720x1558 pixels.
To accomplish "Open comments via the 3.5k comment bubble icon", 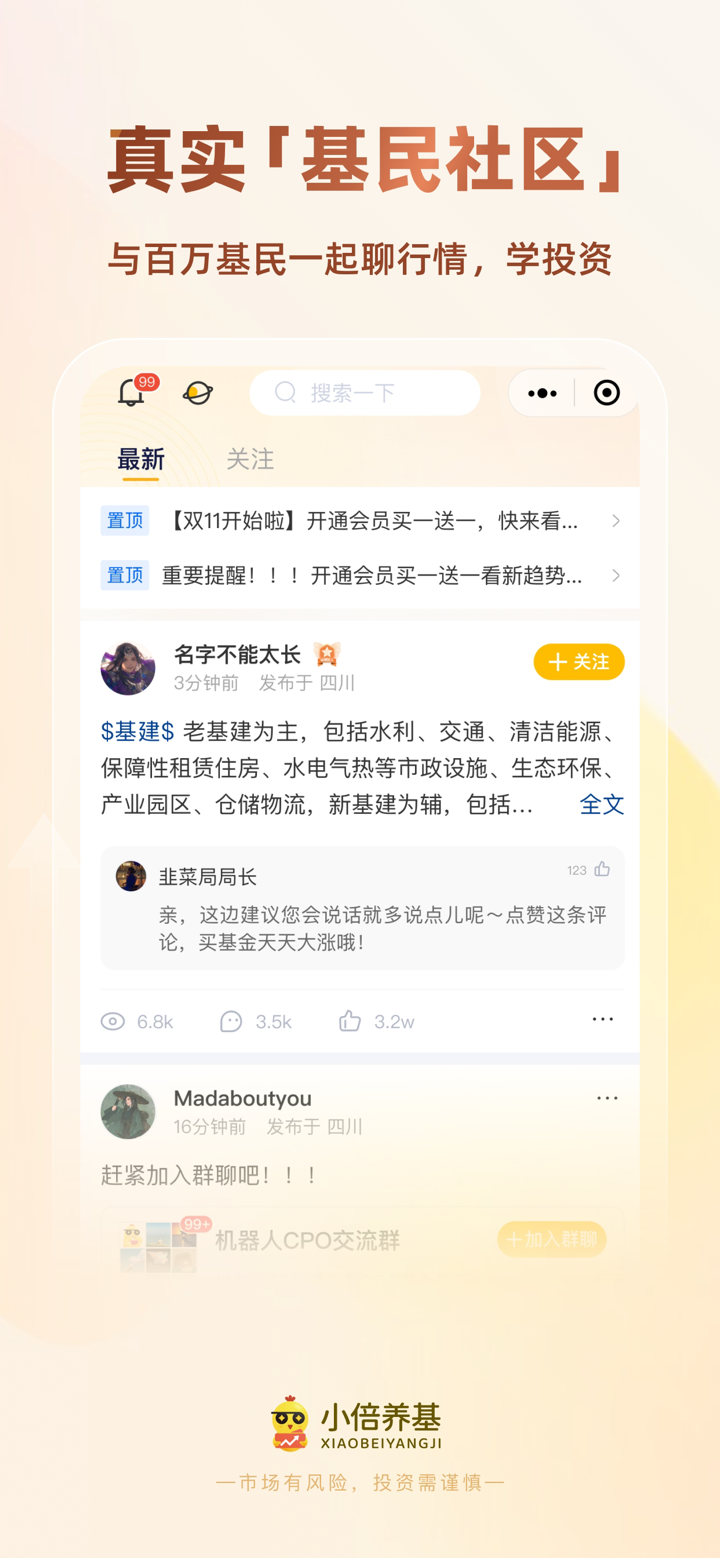I will tap(230, 1021).
